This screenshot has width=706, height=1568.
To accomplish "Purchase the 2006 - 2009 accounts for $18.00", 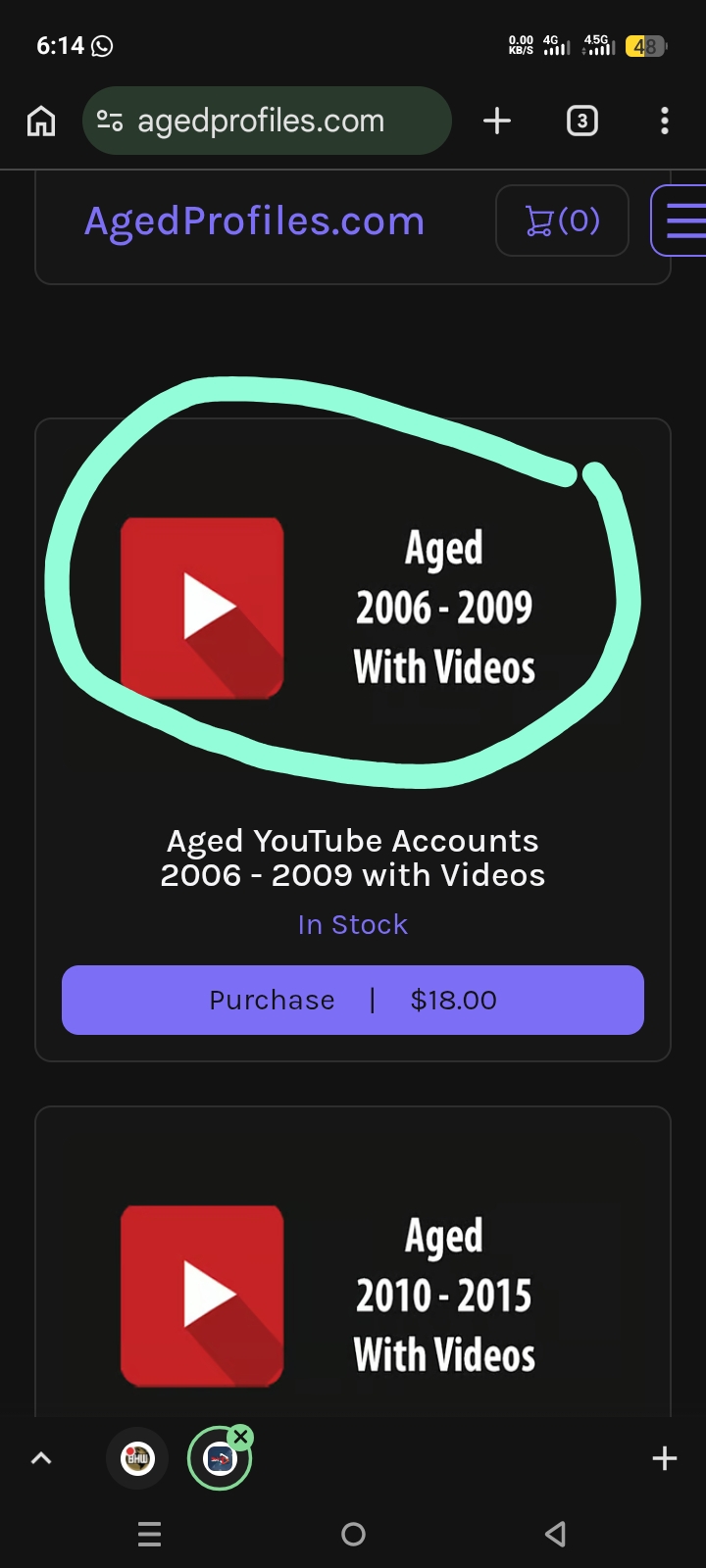I will pos(353,1000).
